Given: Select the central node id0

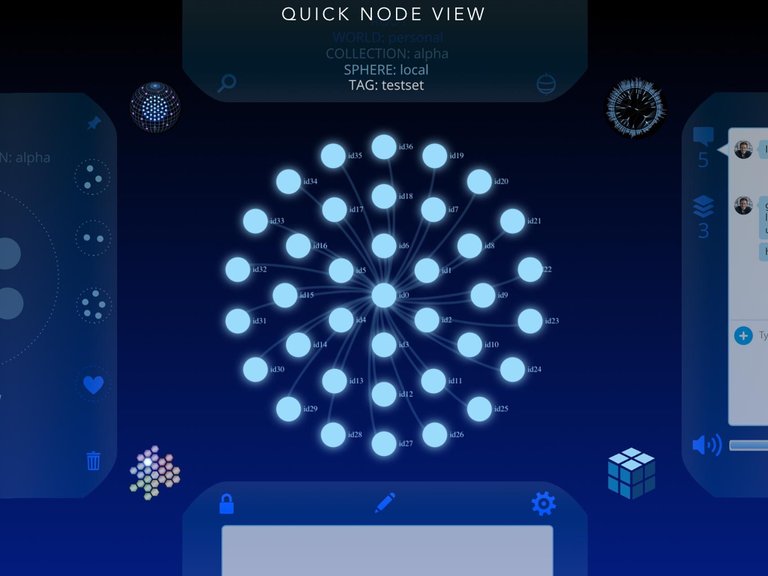Looking at the screenshot, I should tap(384, 295).
